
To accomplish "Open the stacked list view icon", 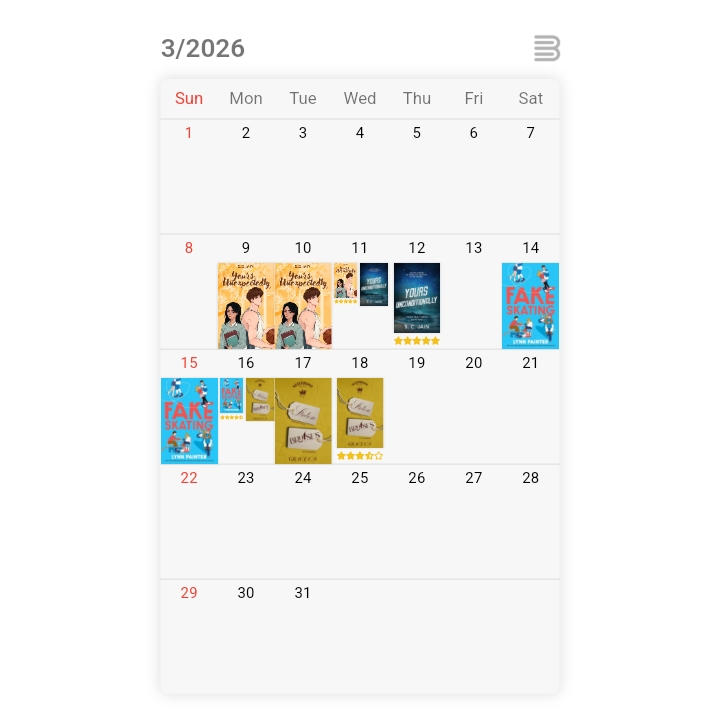I will click(x=546, y=48).
